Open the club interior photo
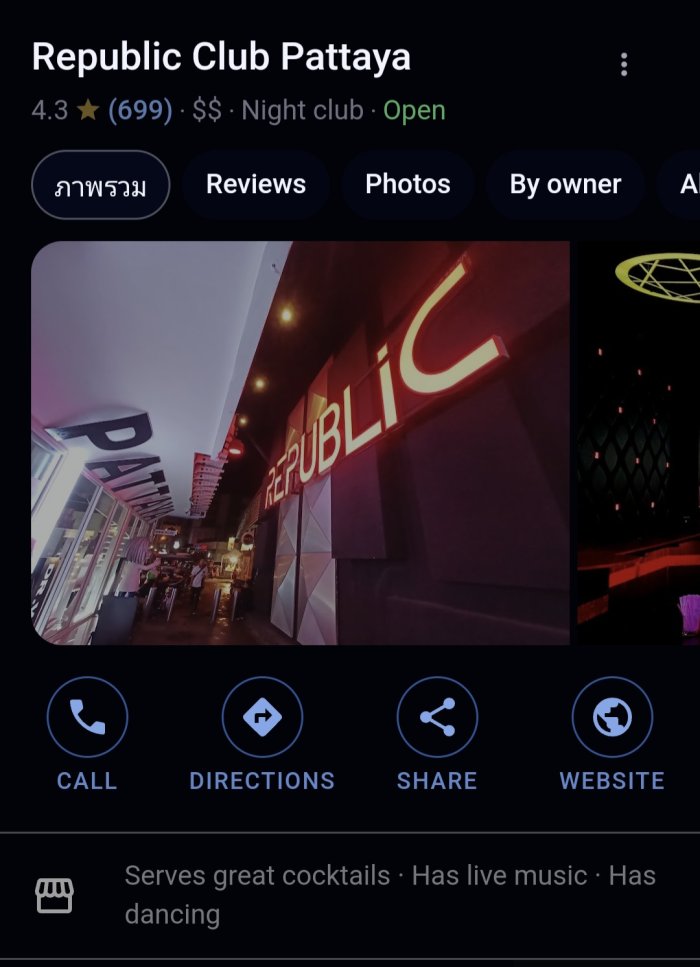 click(x=640, y=442)
